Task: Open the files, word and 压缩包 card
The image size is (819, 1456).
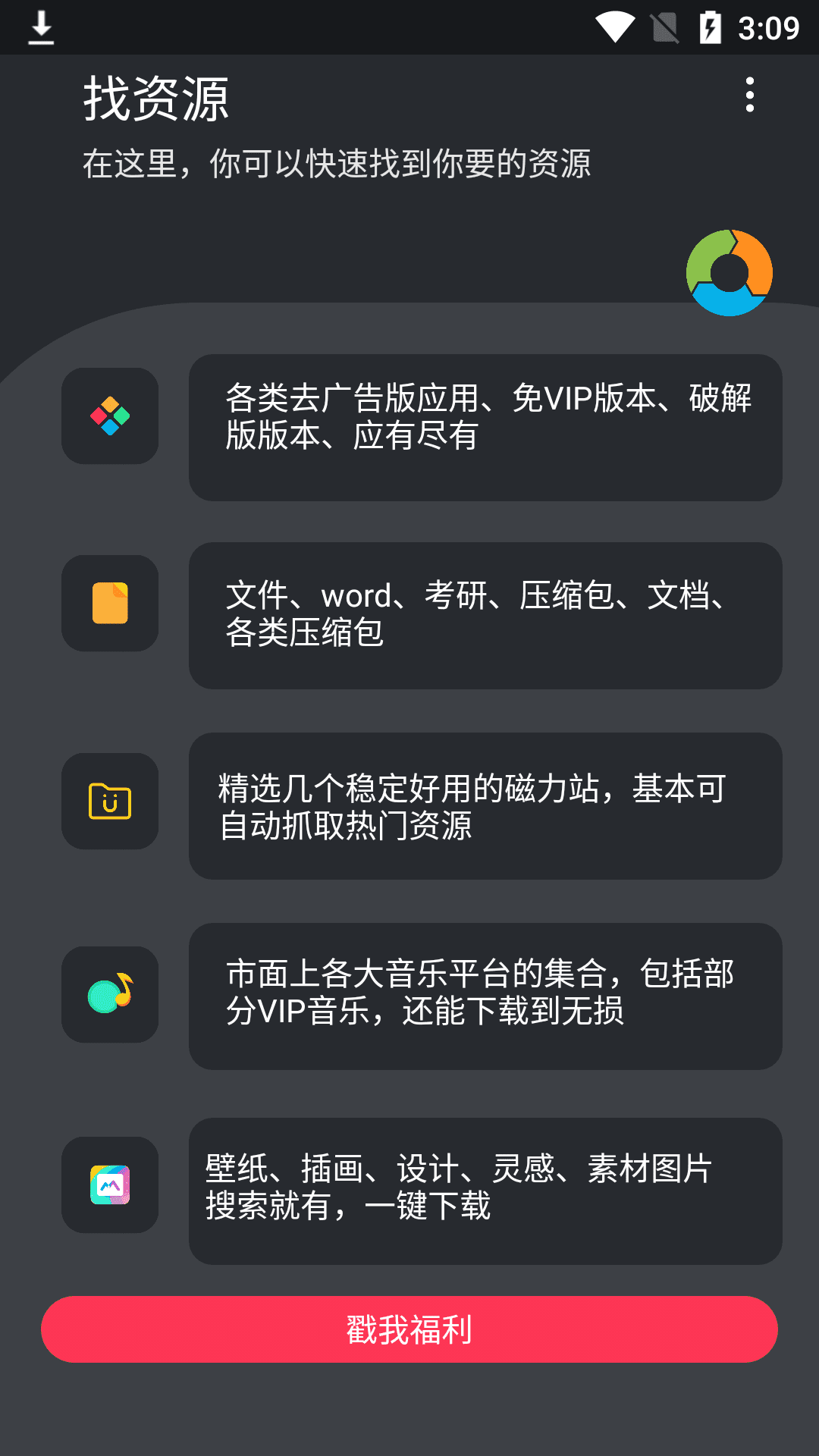Action: (485, 616)
